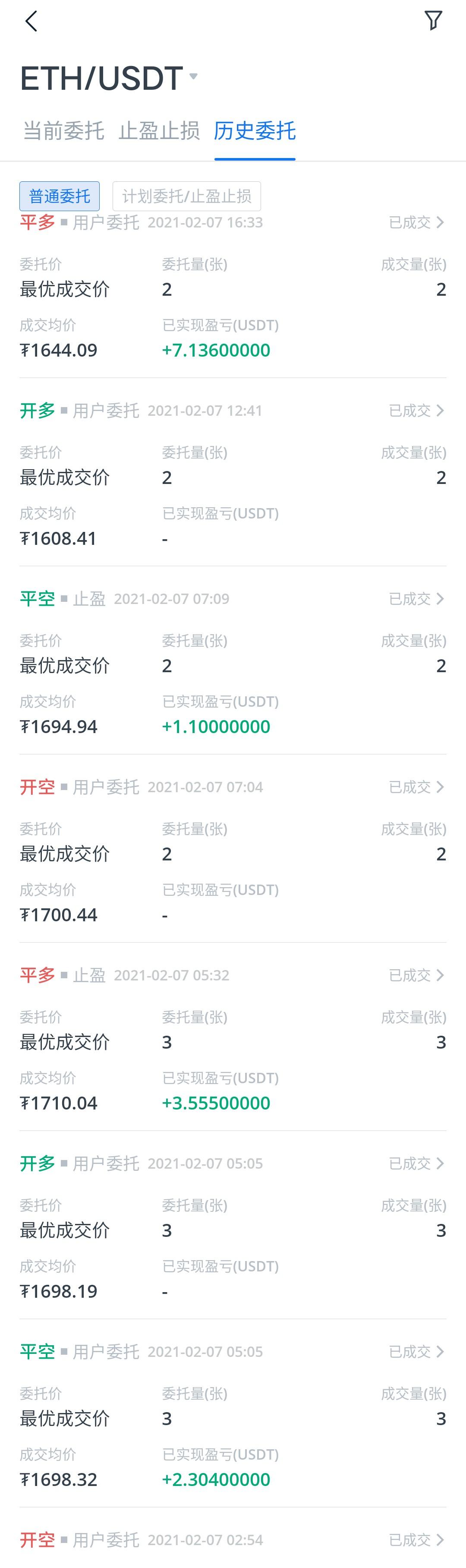Show 已成交 details for the 05:05 开多 order
This screenshot has width=466, height=1568.
(417, 1163)
